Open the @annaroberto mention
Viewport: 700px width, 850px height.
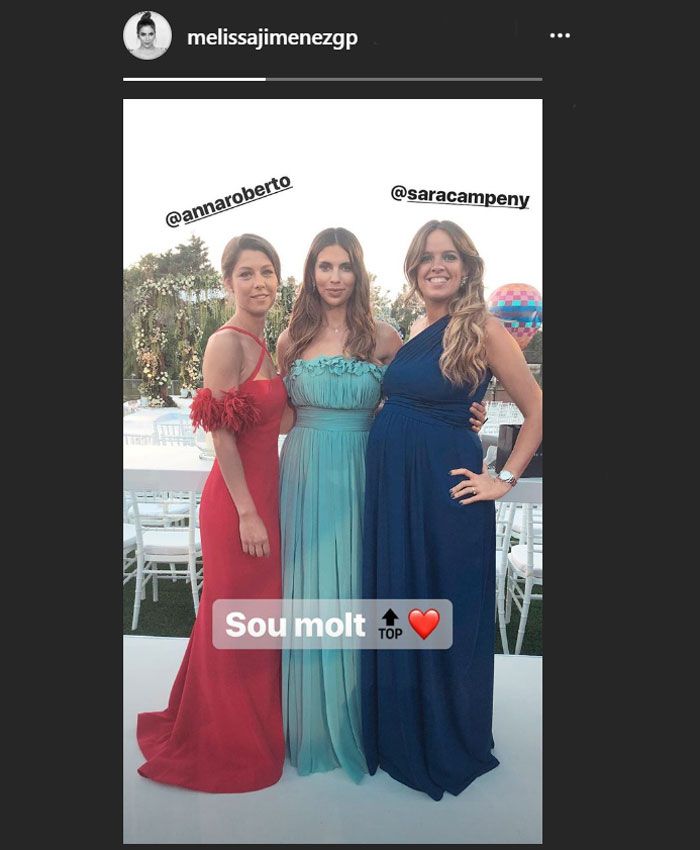tap(228, 201)
